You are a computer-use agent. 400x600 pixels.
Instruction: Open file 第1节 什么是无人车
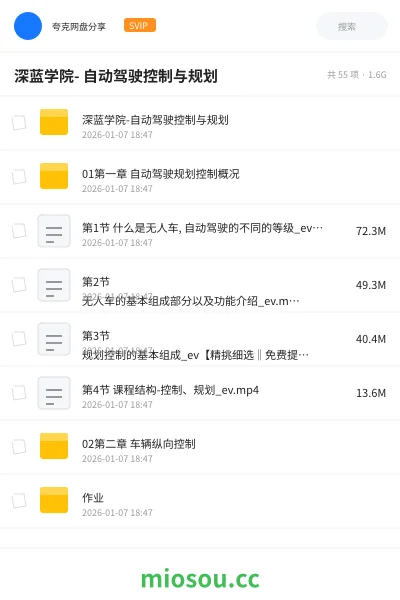tap(200, 231)
